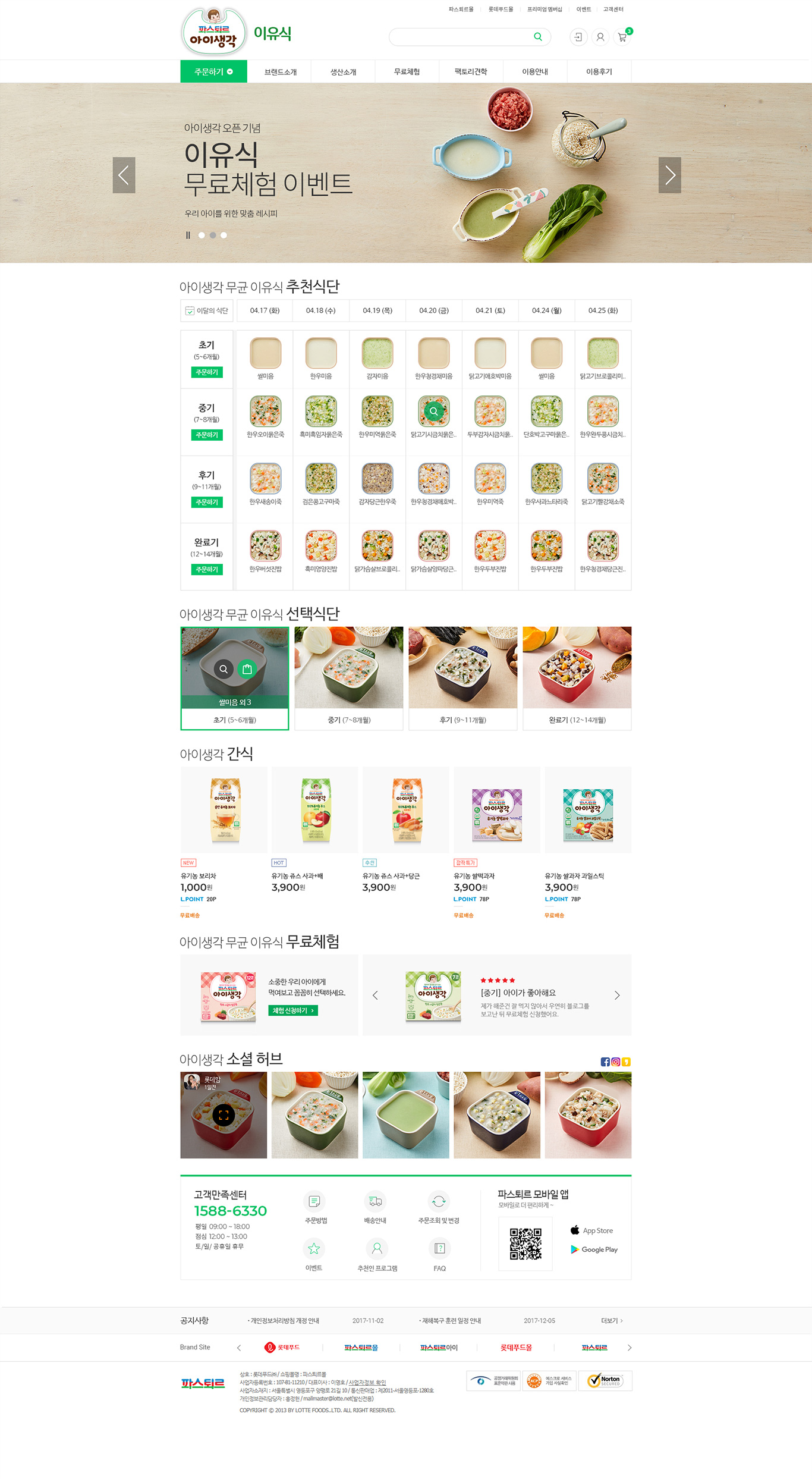This screenshot has height=1479, width=812.
Task: Tap the search magnifier icon
Action: [538, 37]
